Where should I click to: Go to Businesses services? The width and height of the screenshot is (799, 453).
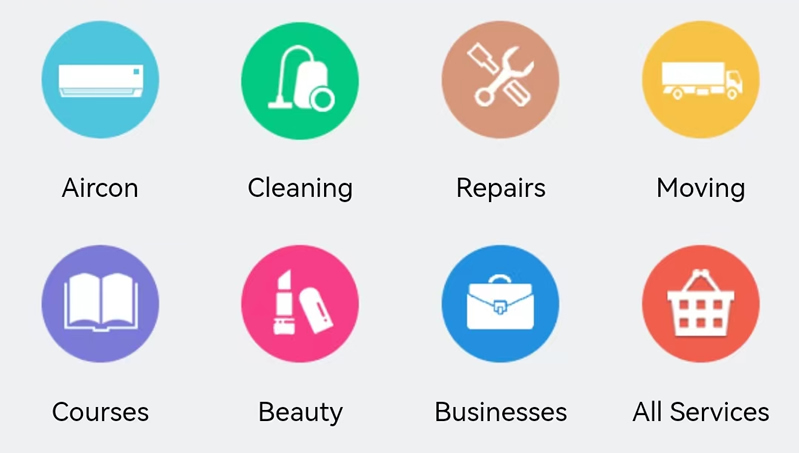(x=500, y=304)
